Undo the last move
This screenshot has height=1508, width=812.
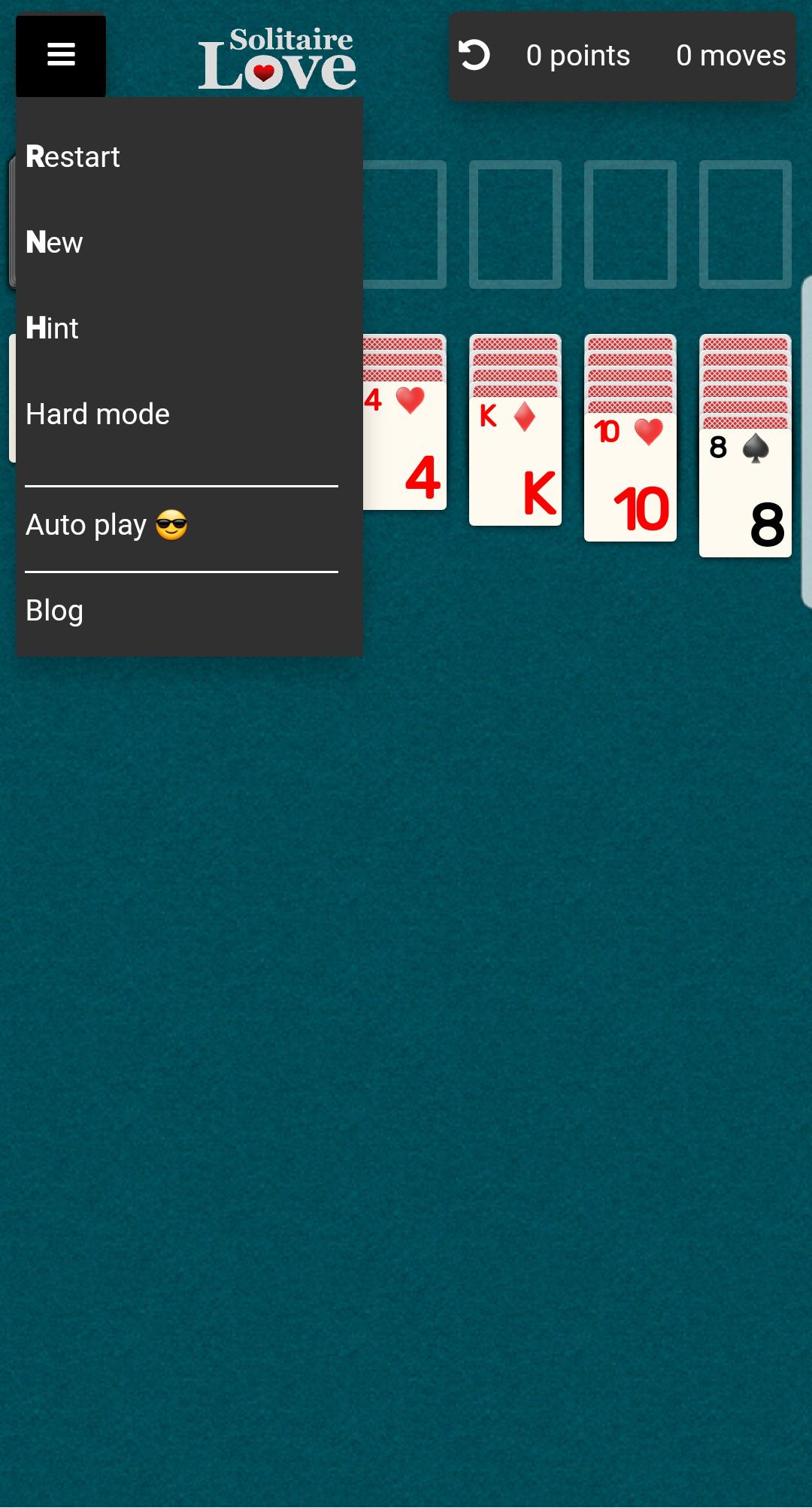pos(474,56)
